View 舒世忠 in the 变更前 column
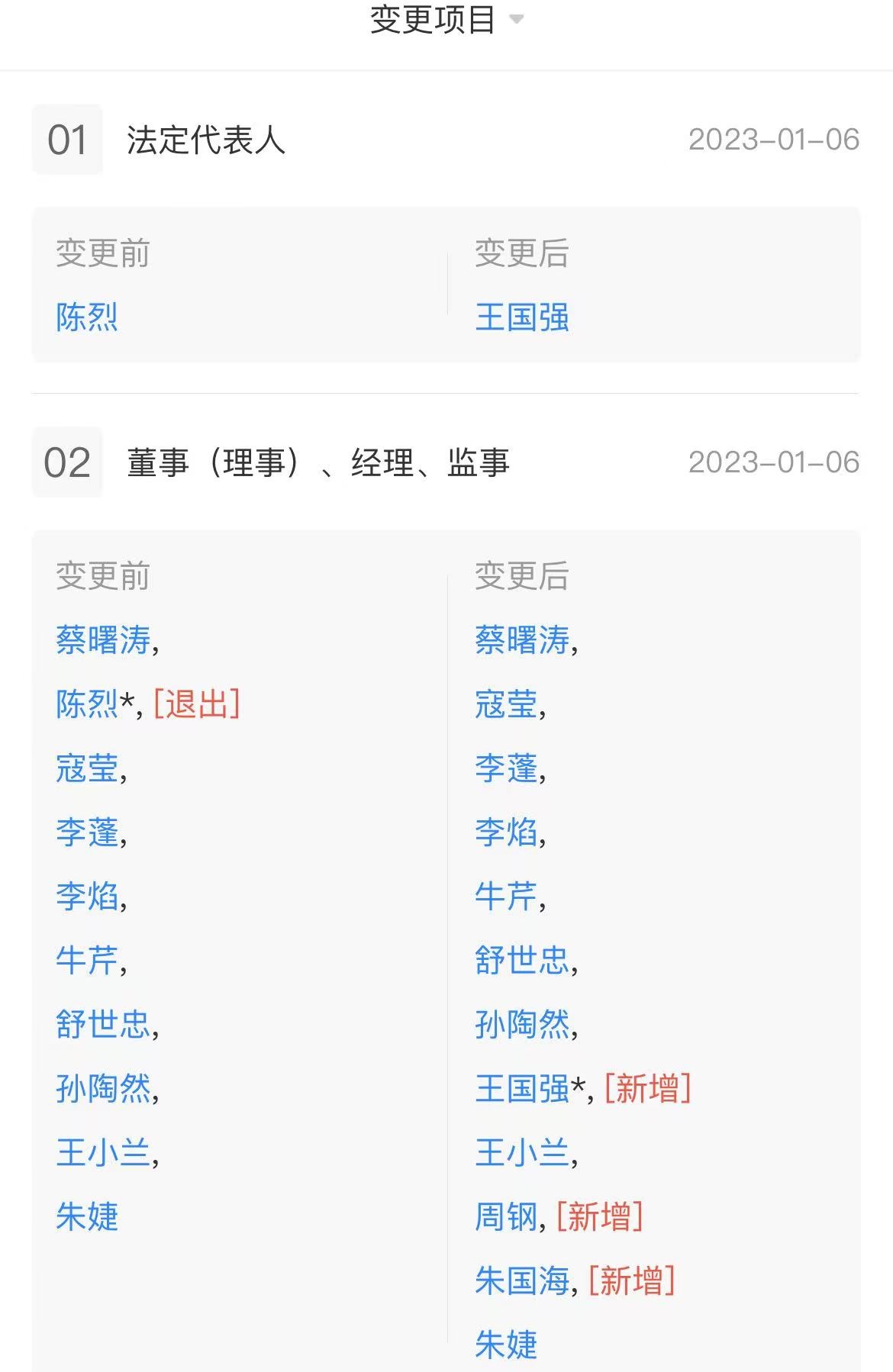 pos(103,1024)
